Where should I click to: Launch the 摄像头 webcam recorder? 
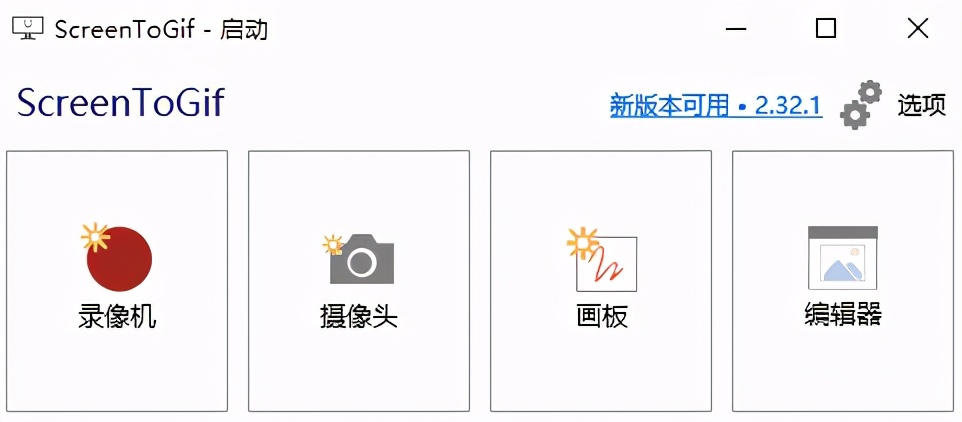click(x=359, y=280)
